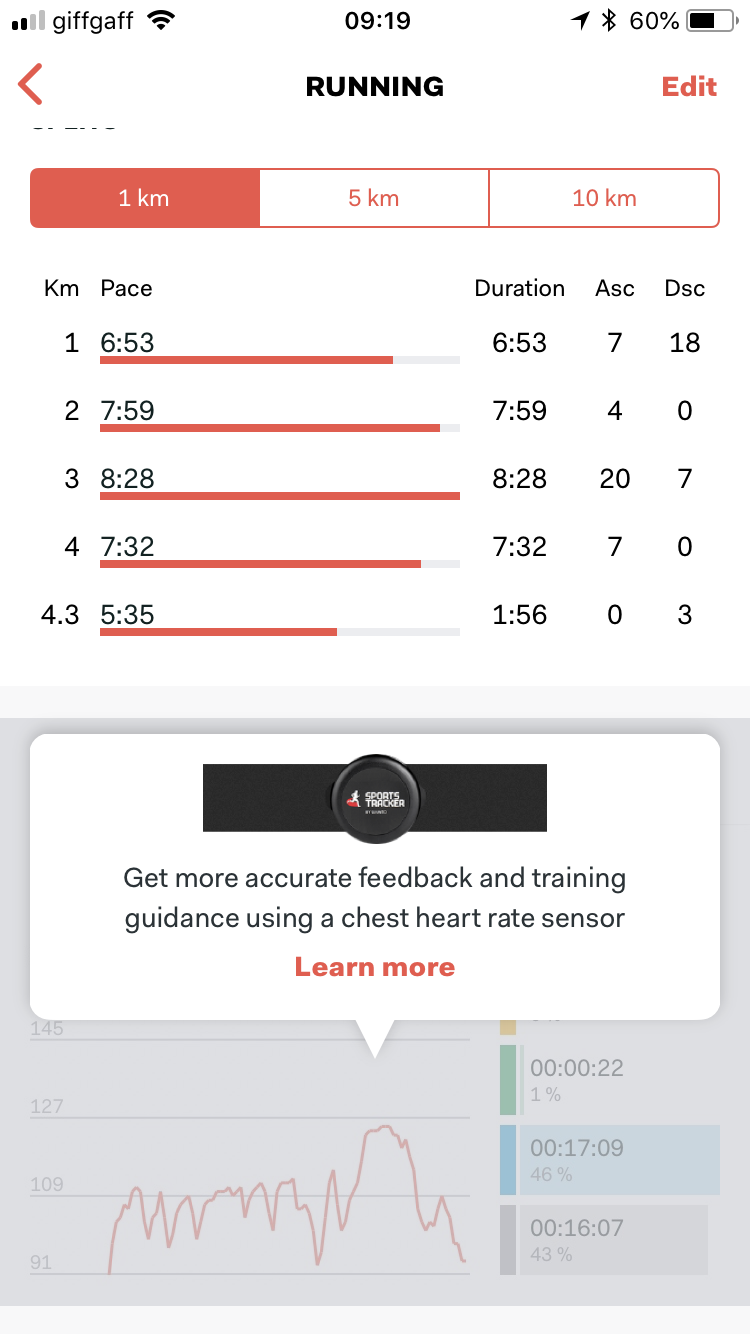Go back using the arrow icon

pos(31,86)
